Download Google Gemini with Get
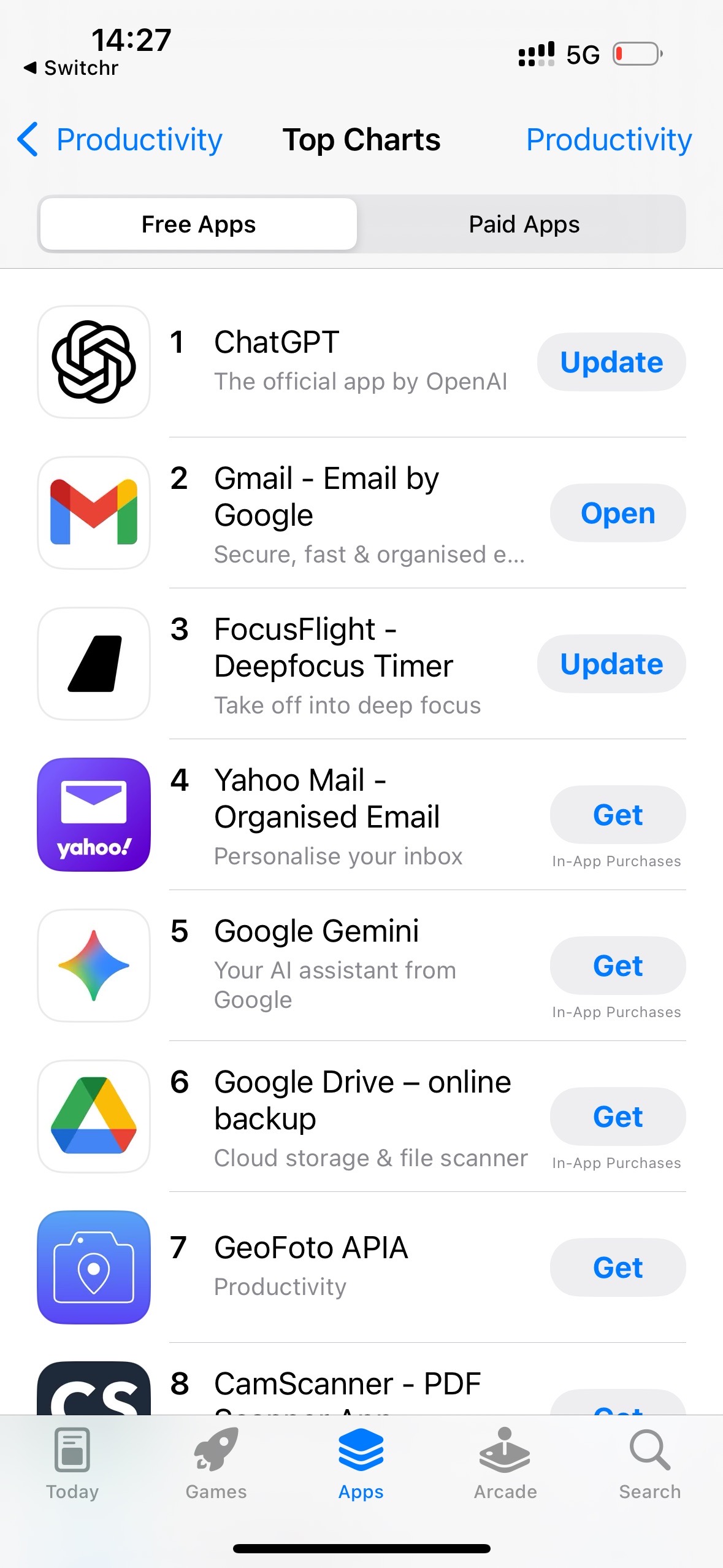The image size is (723, 1568). pos(618,966)
